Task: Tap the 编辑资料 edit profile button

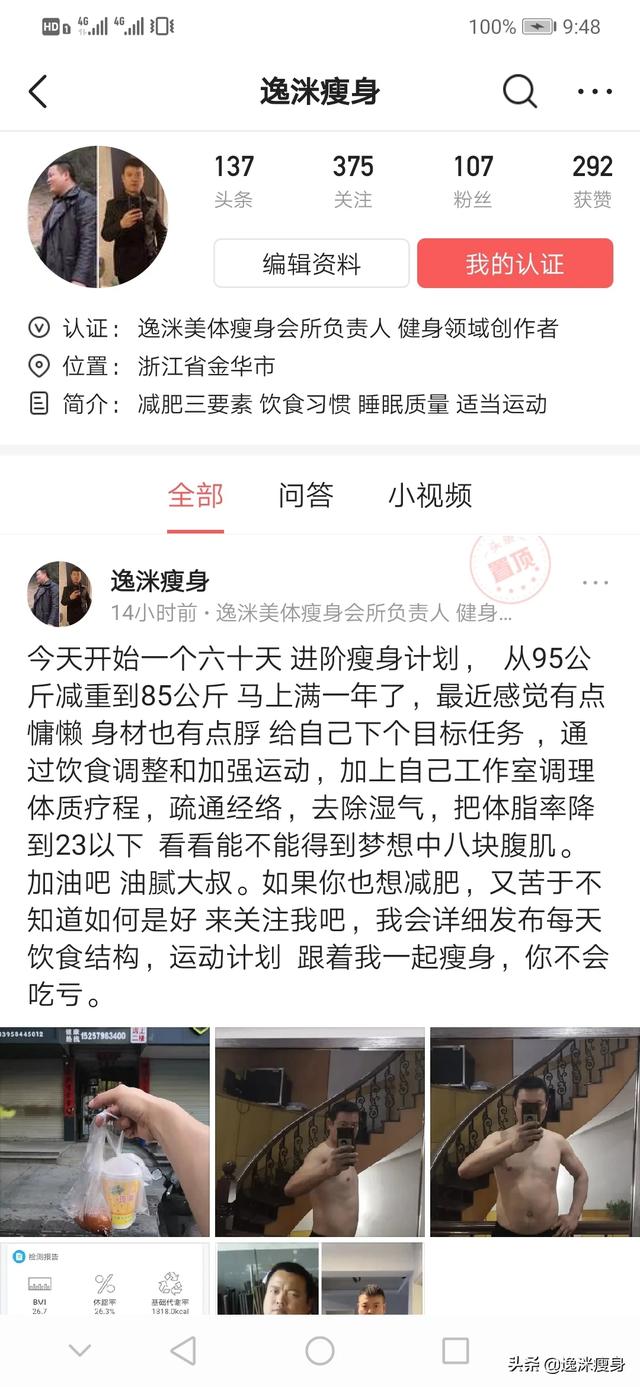Action: [311, 264]
